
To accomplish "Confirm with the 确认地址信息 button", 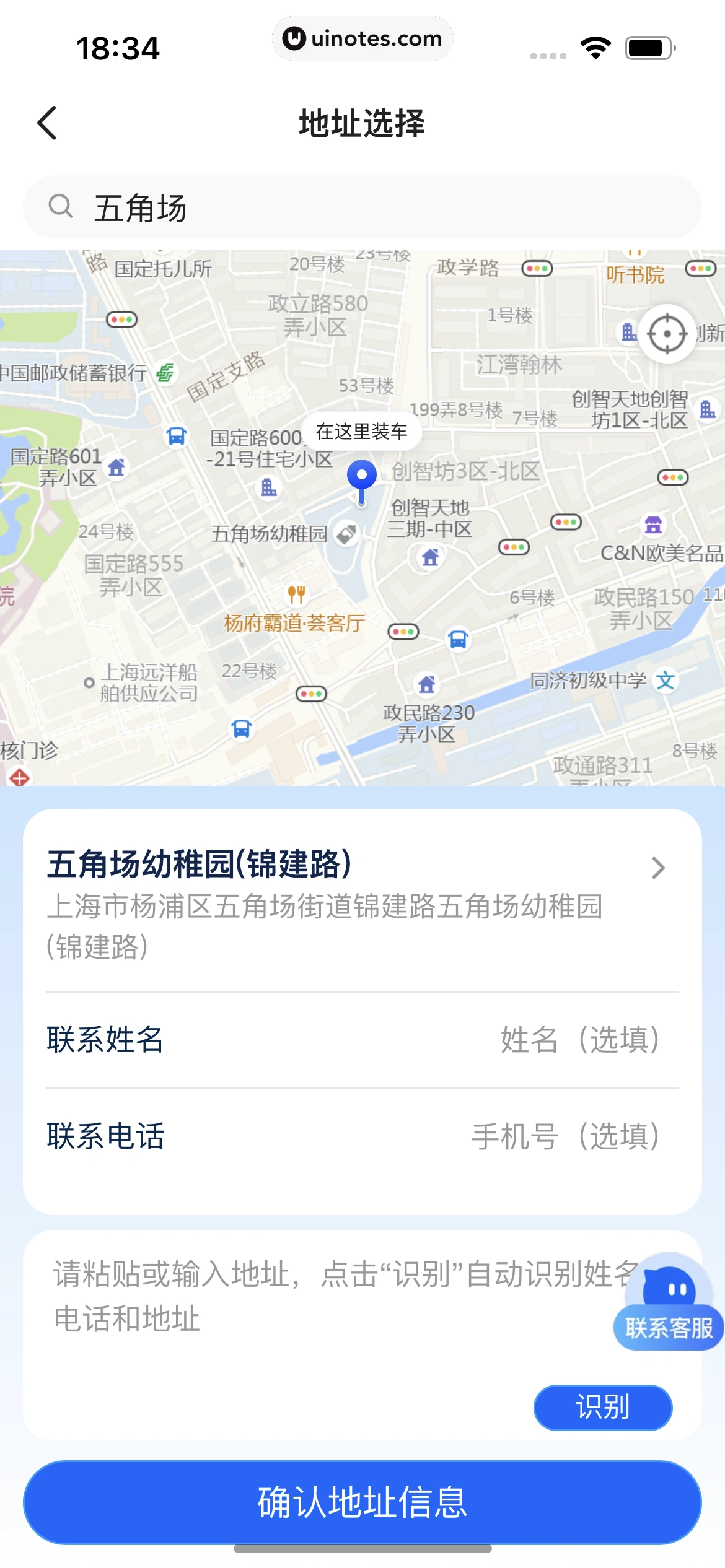I will (362, 1502).
